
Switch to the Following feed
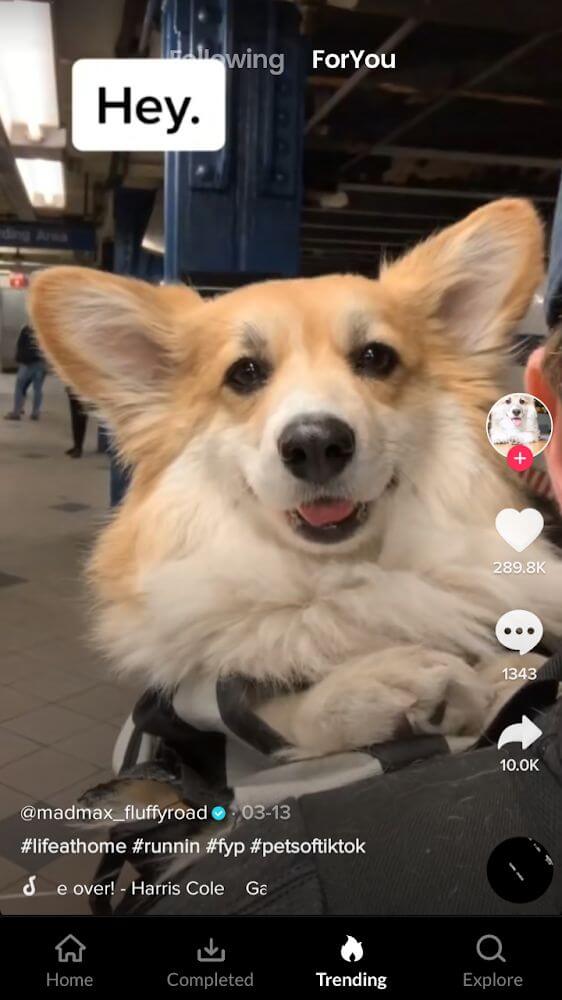226,61
